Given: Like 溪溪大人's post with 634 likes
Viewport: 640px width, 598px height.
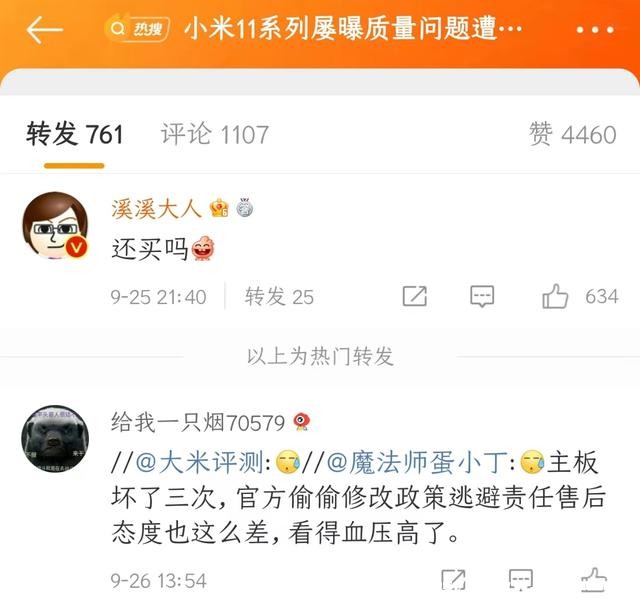Looking at the screenshot, I should [555, 296].
